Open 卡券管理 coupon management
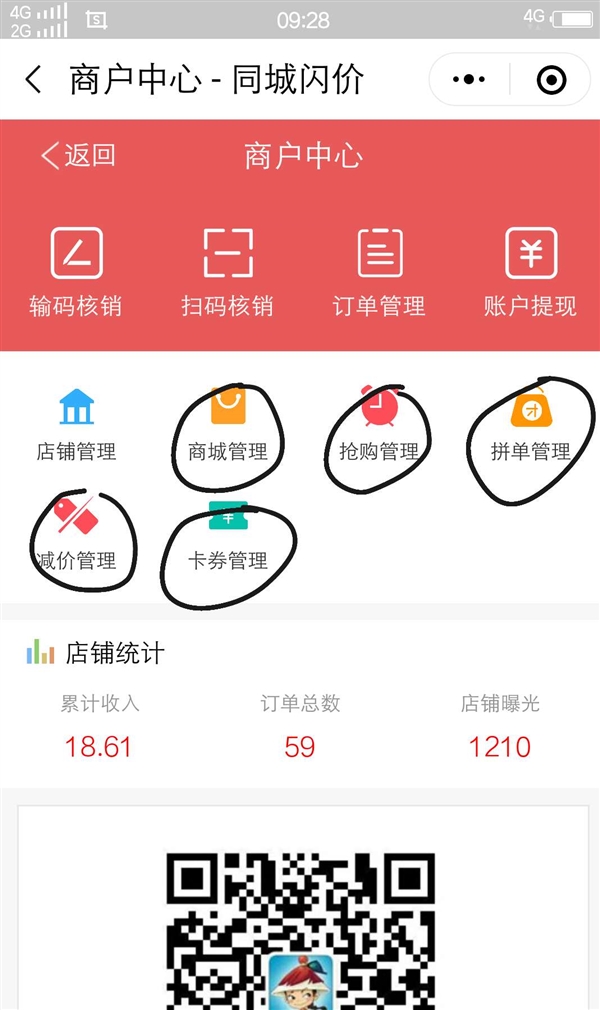This screenshot has height=1010, width=600. point(227,537)
